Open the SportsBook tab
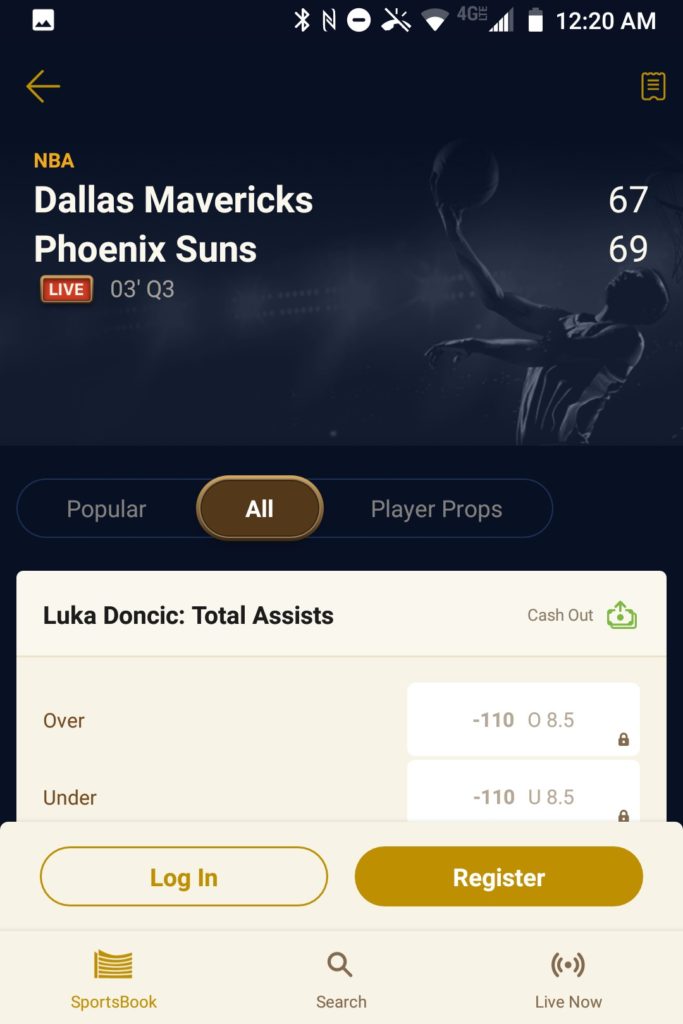683x1024 pixels. [x=114, y=979]
